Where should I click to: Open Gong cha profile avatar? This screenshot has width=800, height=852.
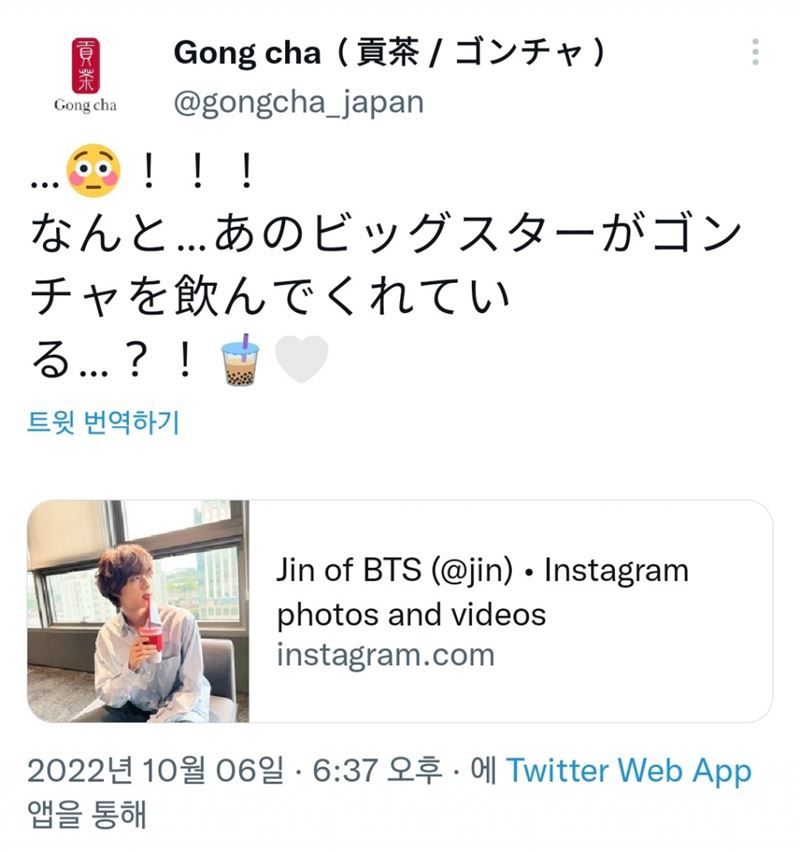click(x=86, y=75)
